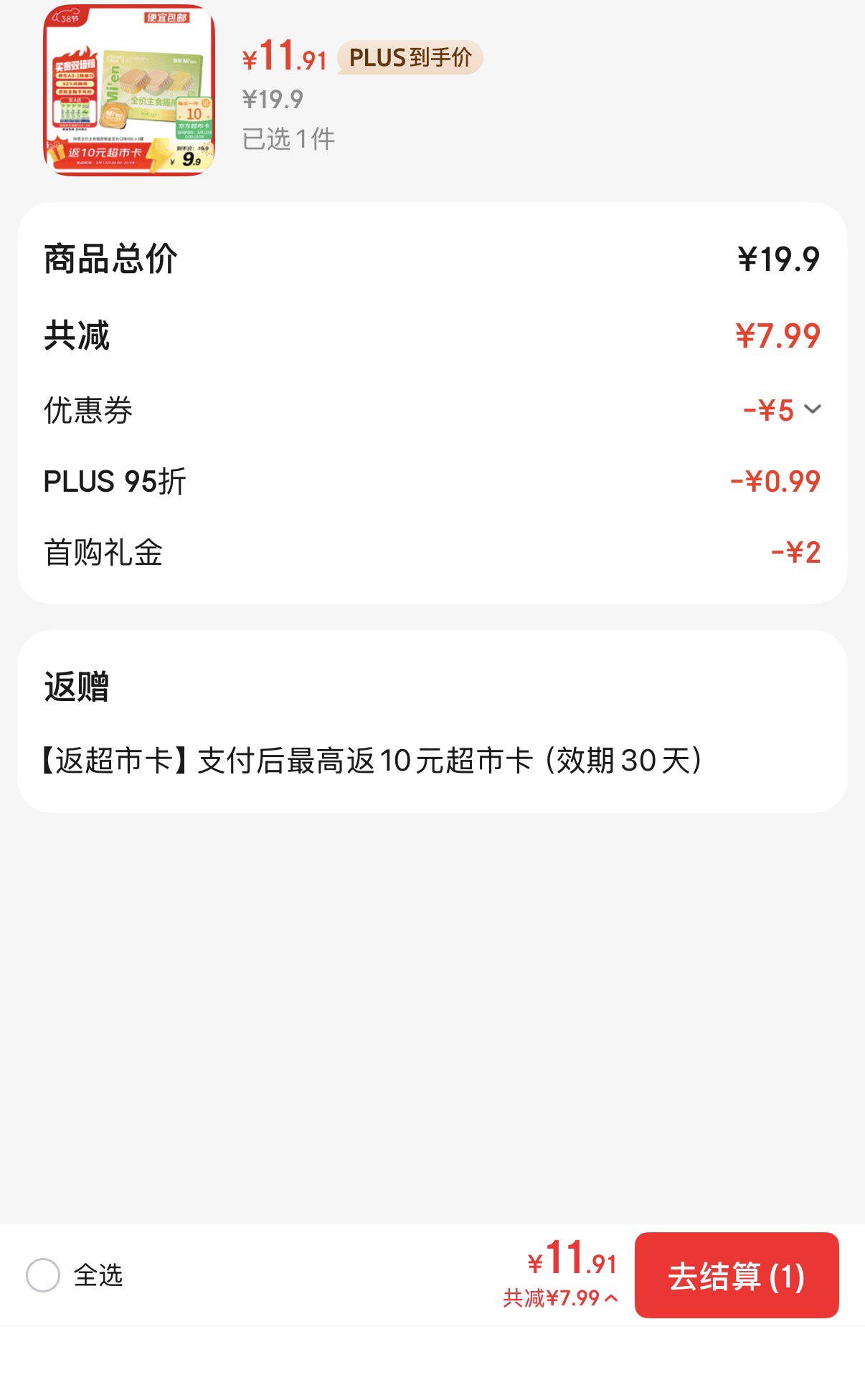Expand the 优惠券 coupon discount row
Screen dimensions: 865x1400
[x=812, y=409]
